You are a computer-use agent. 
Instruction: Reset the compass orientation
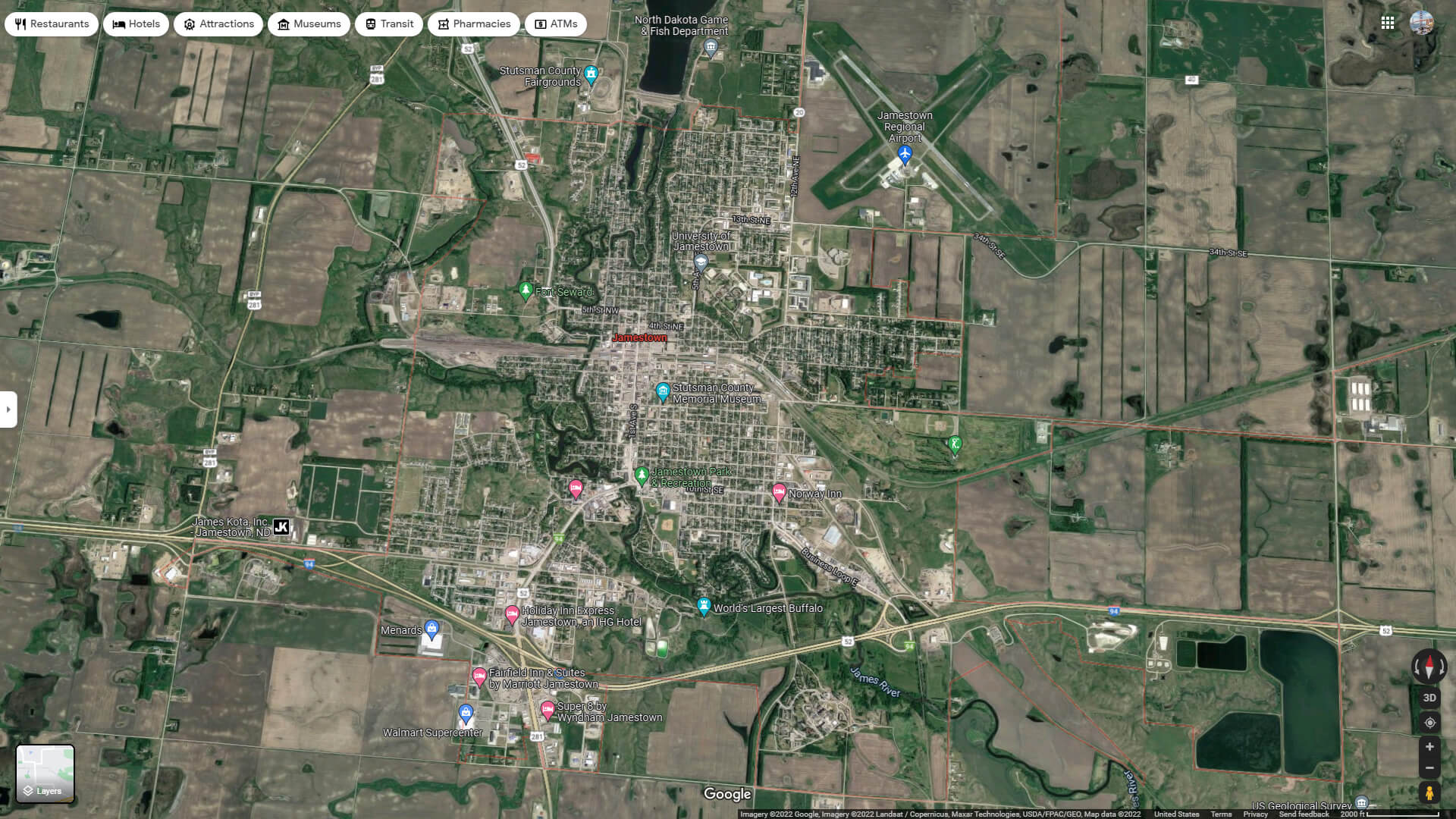point(1429,667)
